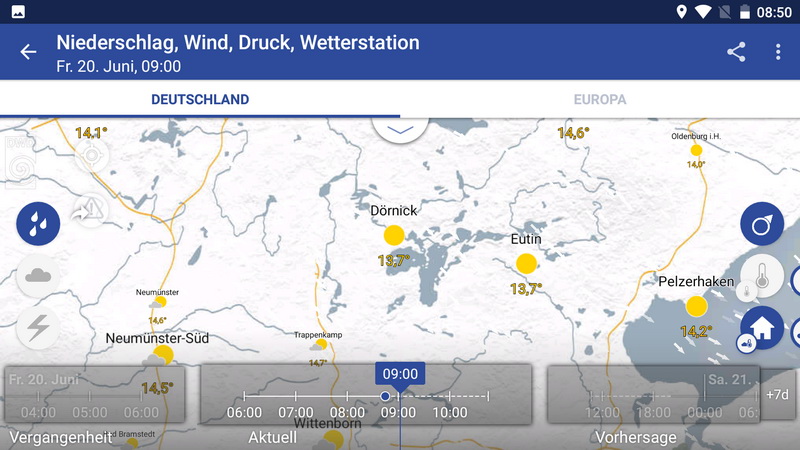This screenshot has height=450, width=800.
Task: Tap the home weather station button
Action: point(761,328)
